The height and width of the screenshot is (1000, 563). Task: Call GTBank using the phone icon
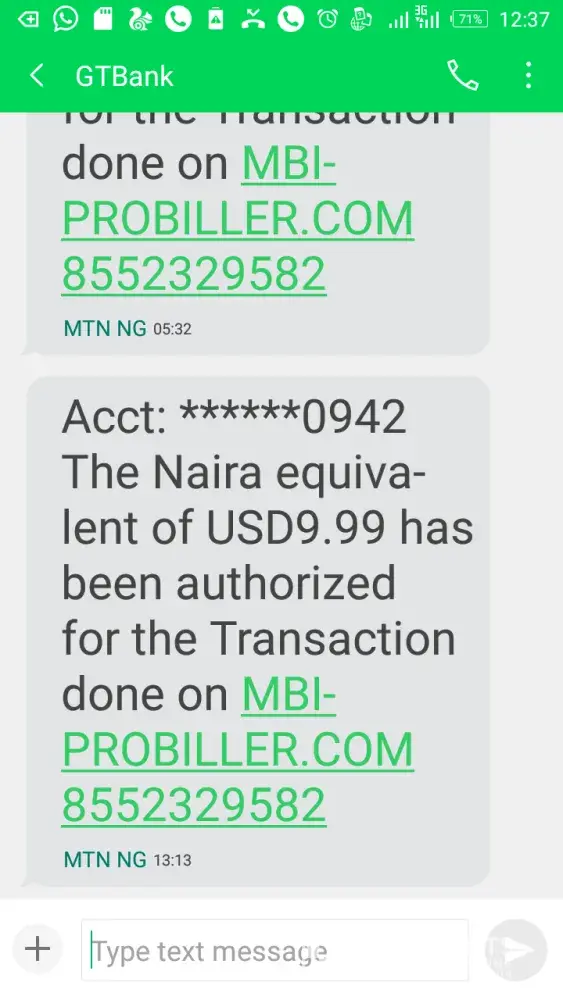(463, 76)
